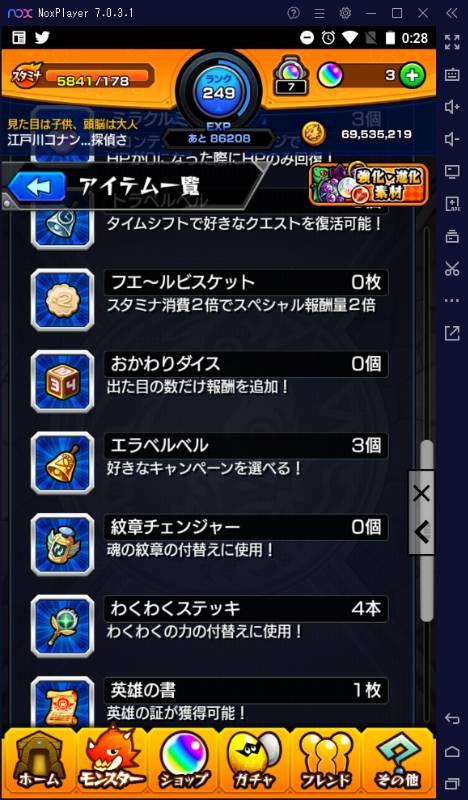Viewport: 468px width, 800px height.
Task: Open the エラベルベル item row
Action: (x=210, y=463)
